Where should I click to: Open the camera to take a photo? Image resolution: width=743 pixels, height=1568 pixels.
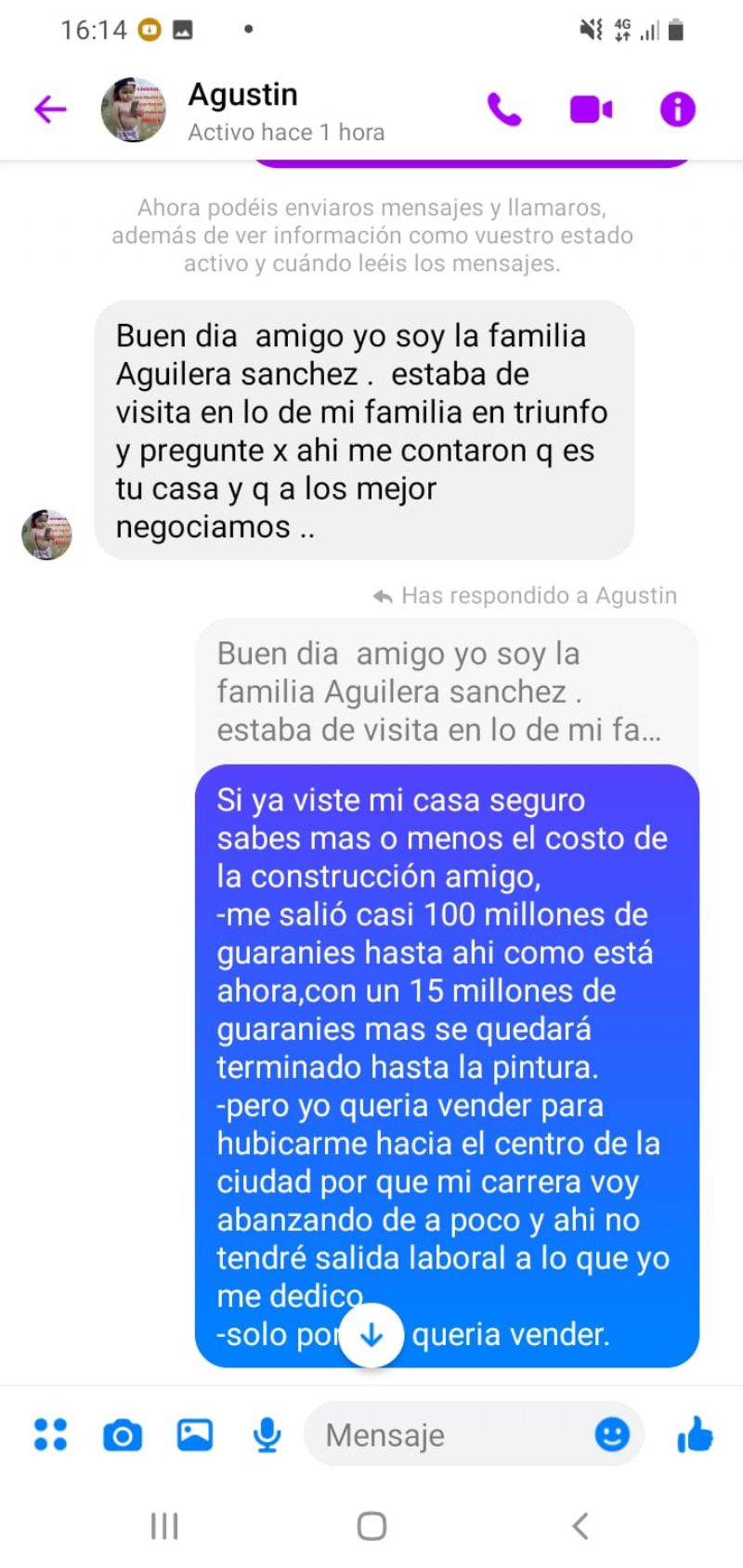(x=122, y=1435)
